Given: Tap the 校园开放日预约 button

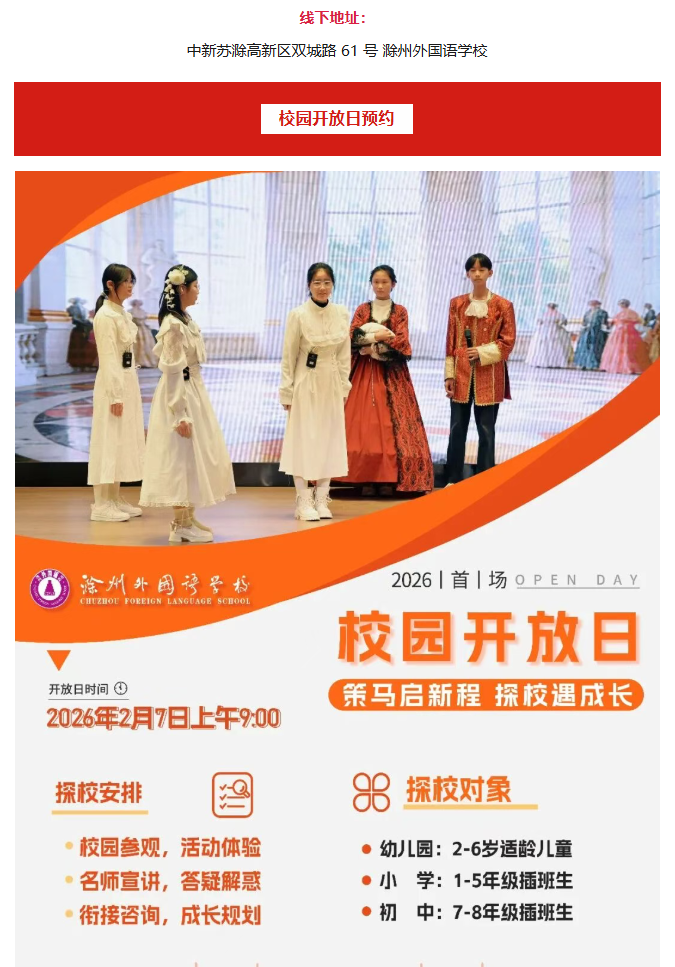Looking at the screenshot, I should click(x=337, y=119).
